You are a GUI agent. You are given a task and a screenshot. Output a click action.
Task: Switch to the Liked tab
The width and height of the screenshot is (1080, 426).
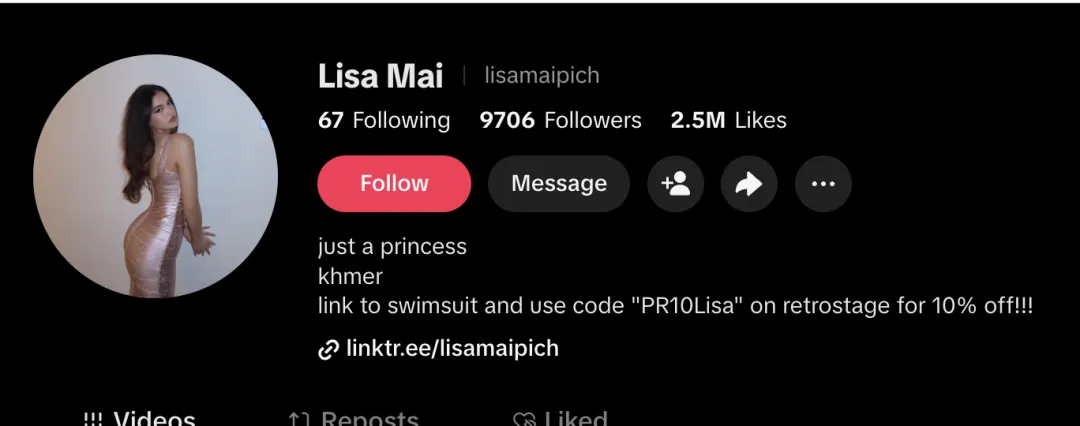click(x=560, y=417)
